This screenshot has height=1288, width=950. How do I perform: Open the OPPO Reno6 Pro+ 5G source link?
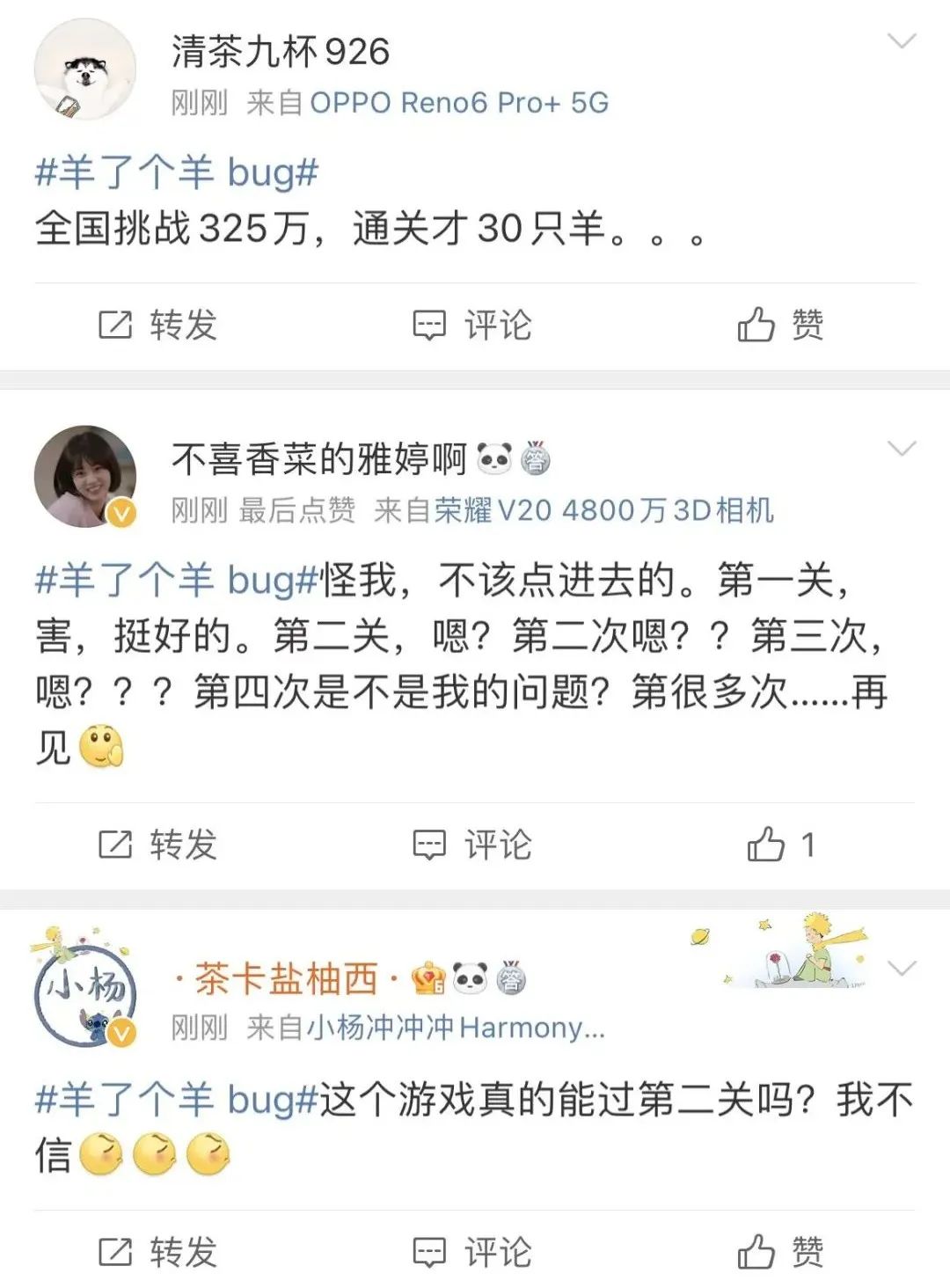[458, 103]
